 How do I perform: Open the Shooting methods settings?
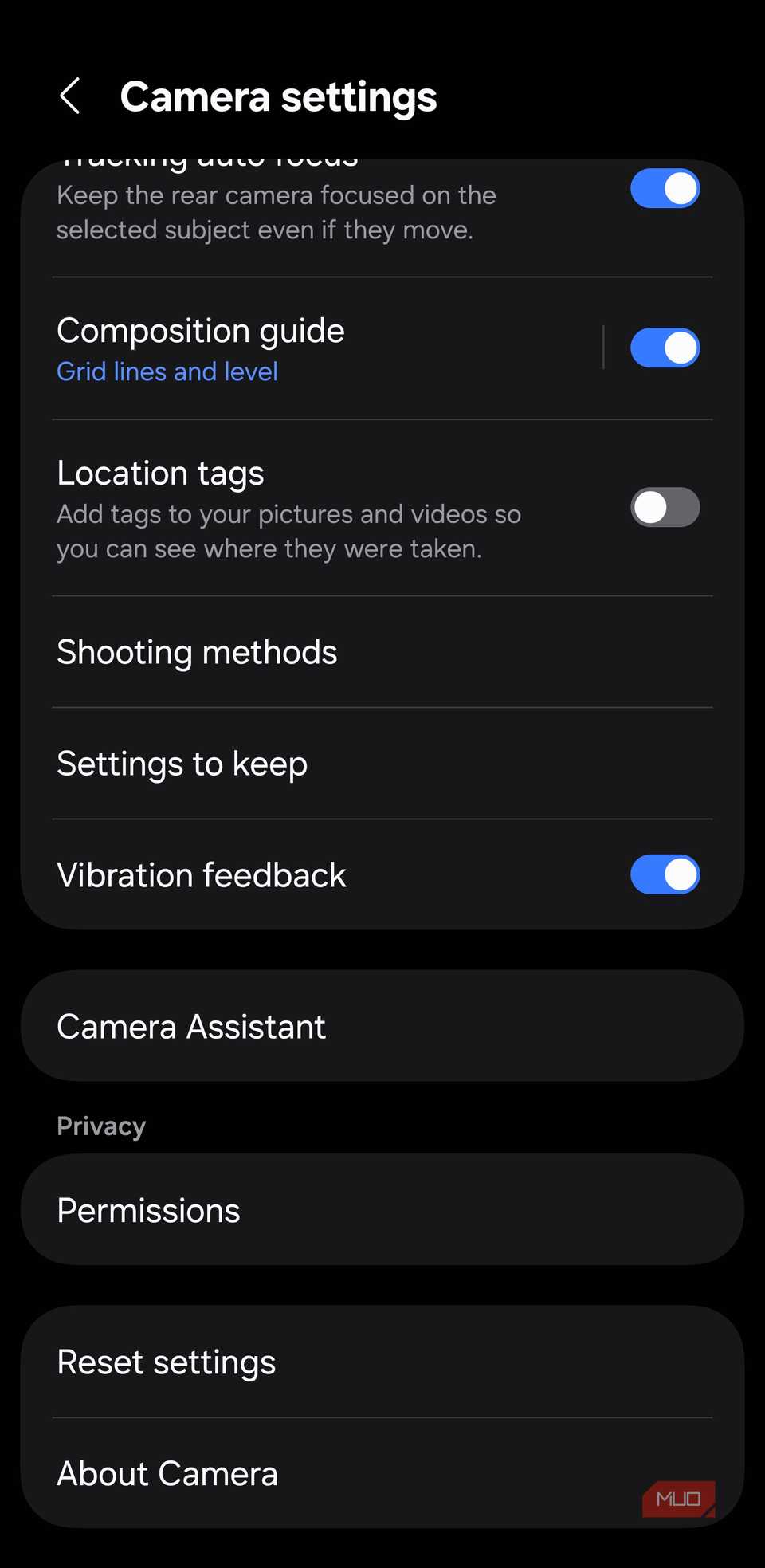(x=196, y=651)
